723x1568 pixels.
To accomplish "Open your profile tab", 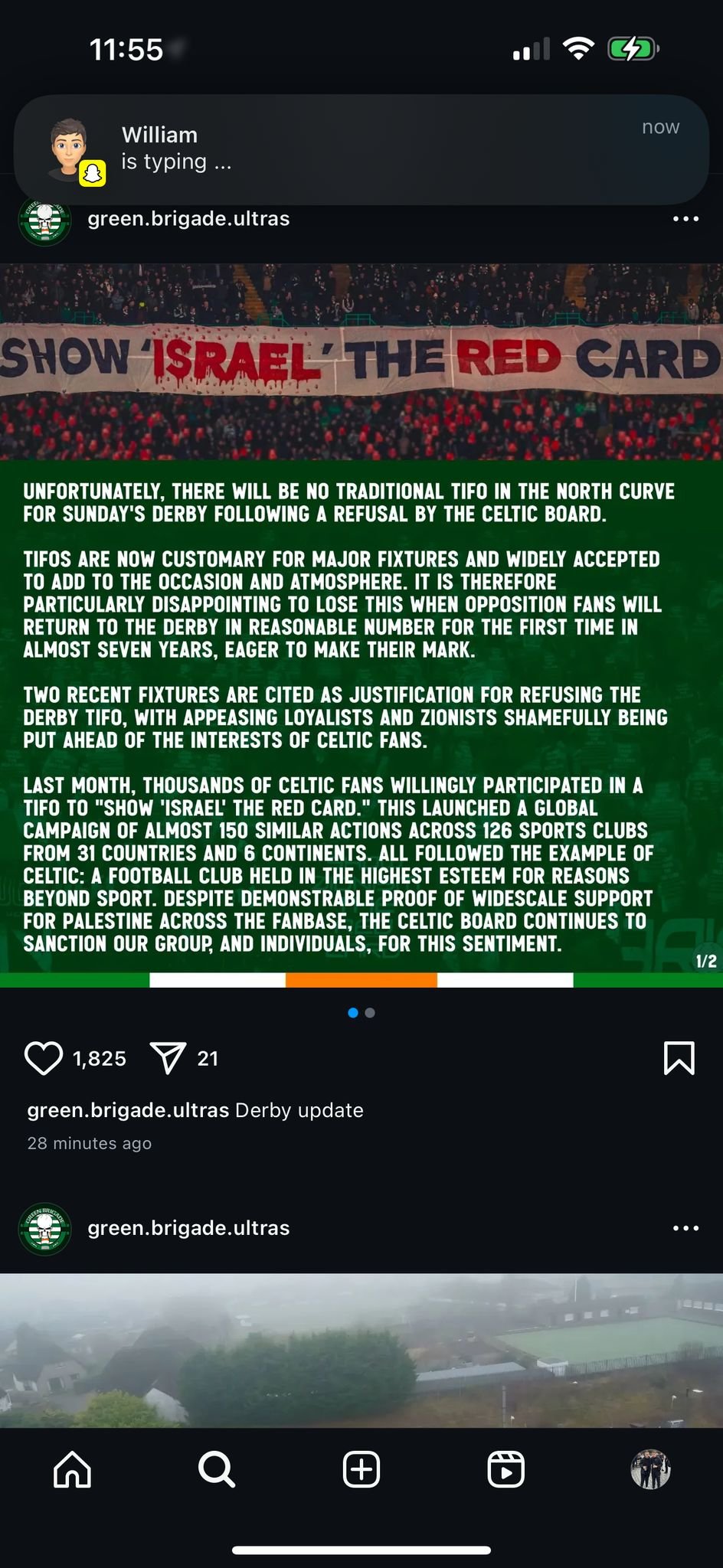I will [x=650, y=1469].
